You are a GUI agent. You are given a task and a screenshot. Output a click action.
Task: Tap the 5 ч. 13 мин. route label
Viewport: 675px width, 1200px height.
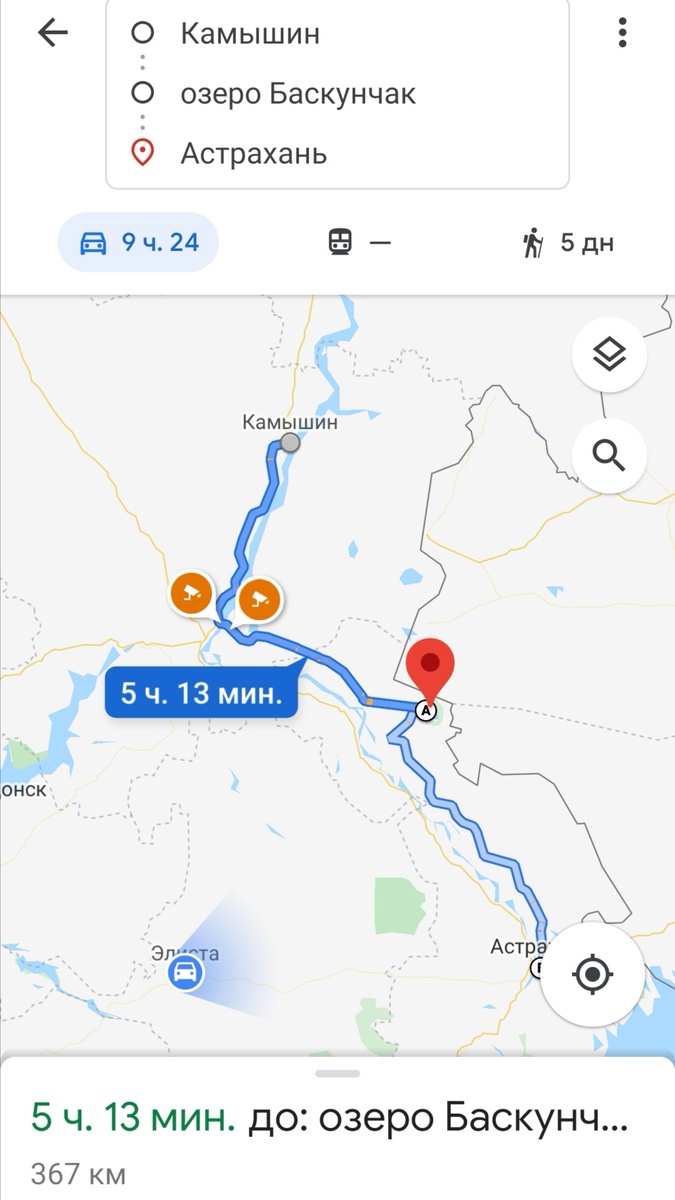201,693
